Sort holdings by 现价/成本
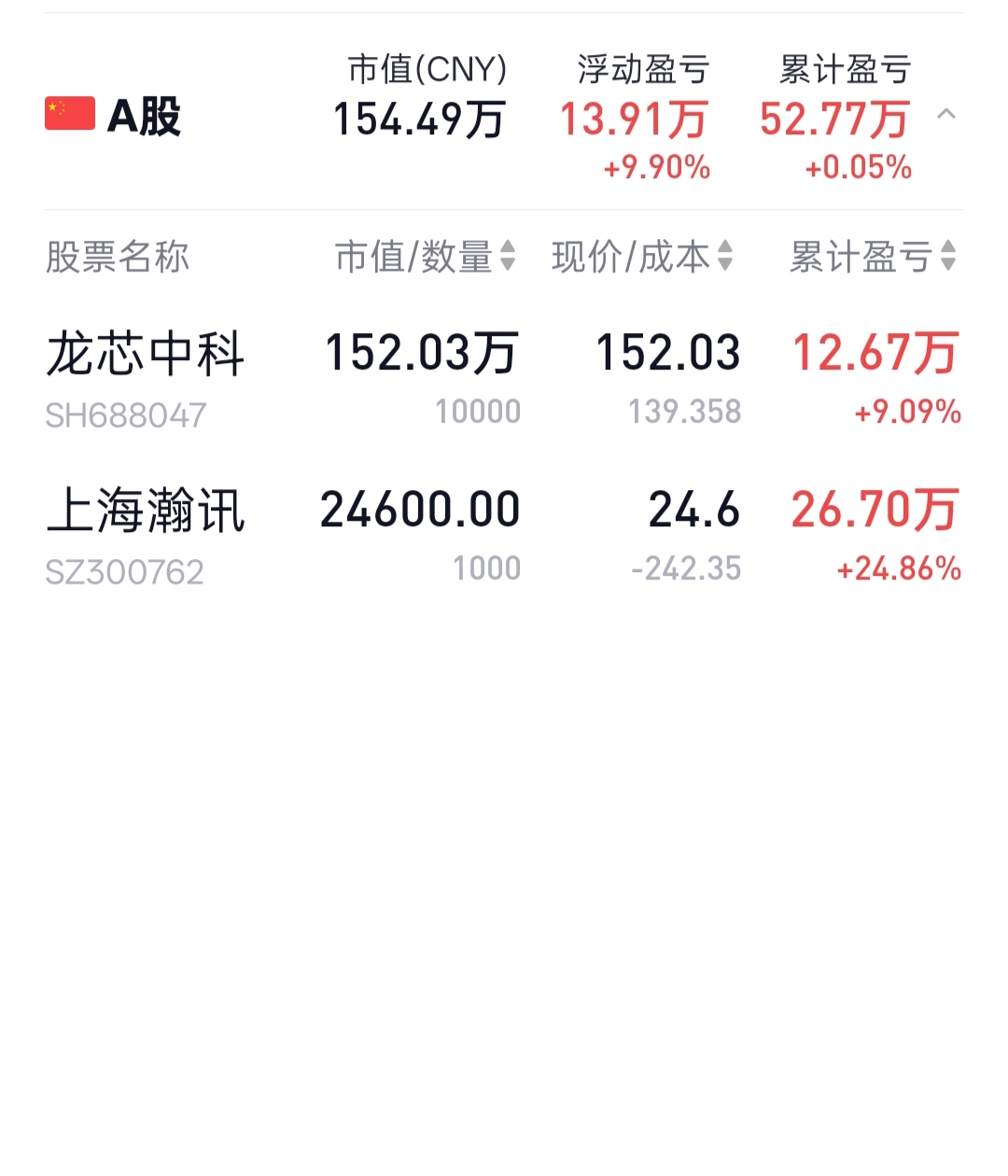Viewport: 1008px width, 1176px height. tap(642, 257)
